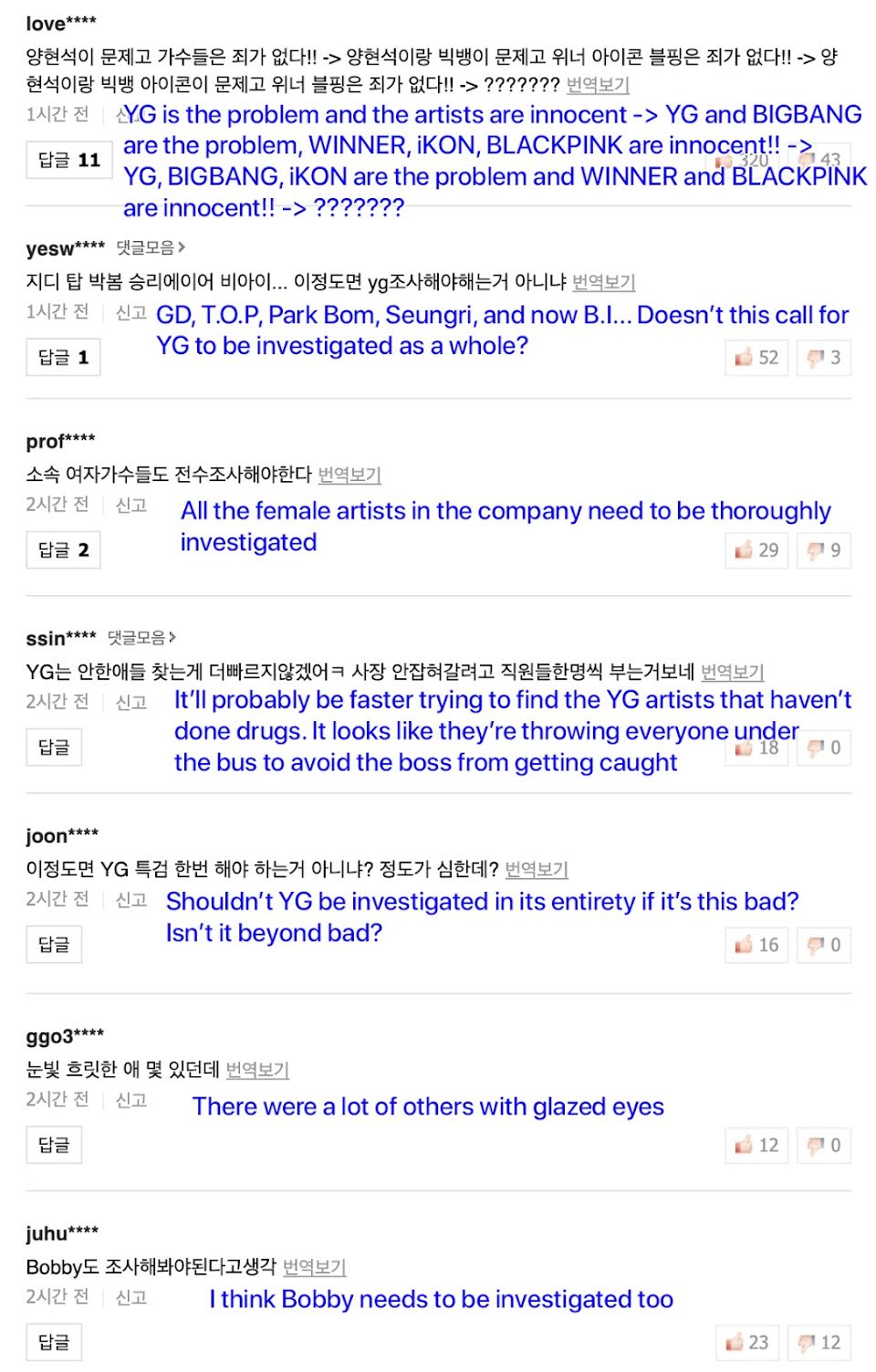876x1372 pixels.
Task: Dislike prof****'s comment showing 9 dislikes
Action: tap(823, 550)
